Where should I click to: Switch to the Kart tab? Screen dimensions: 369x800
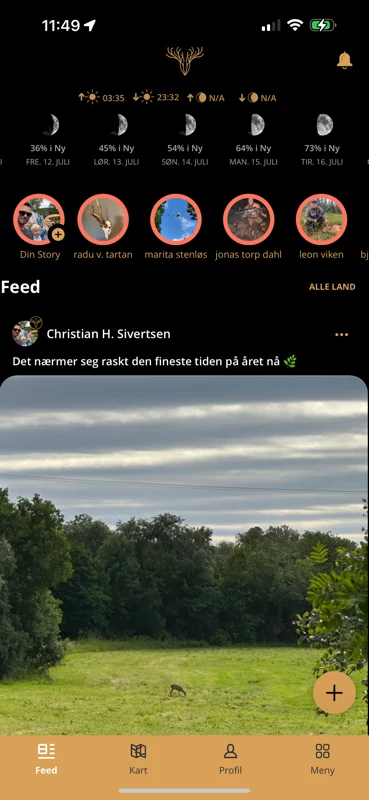138,759
